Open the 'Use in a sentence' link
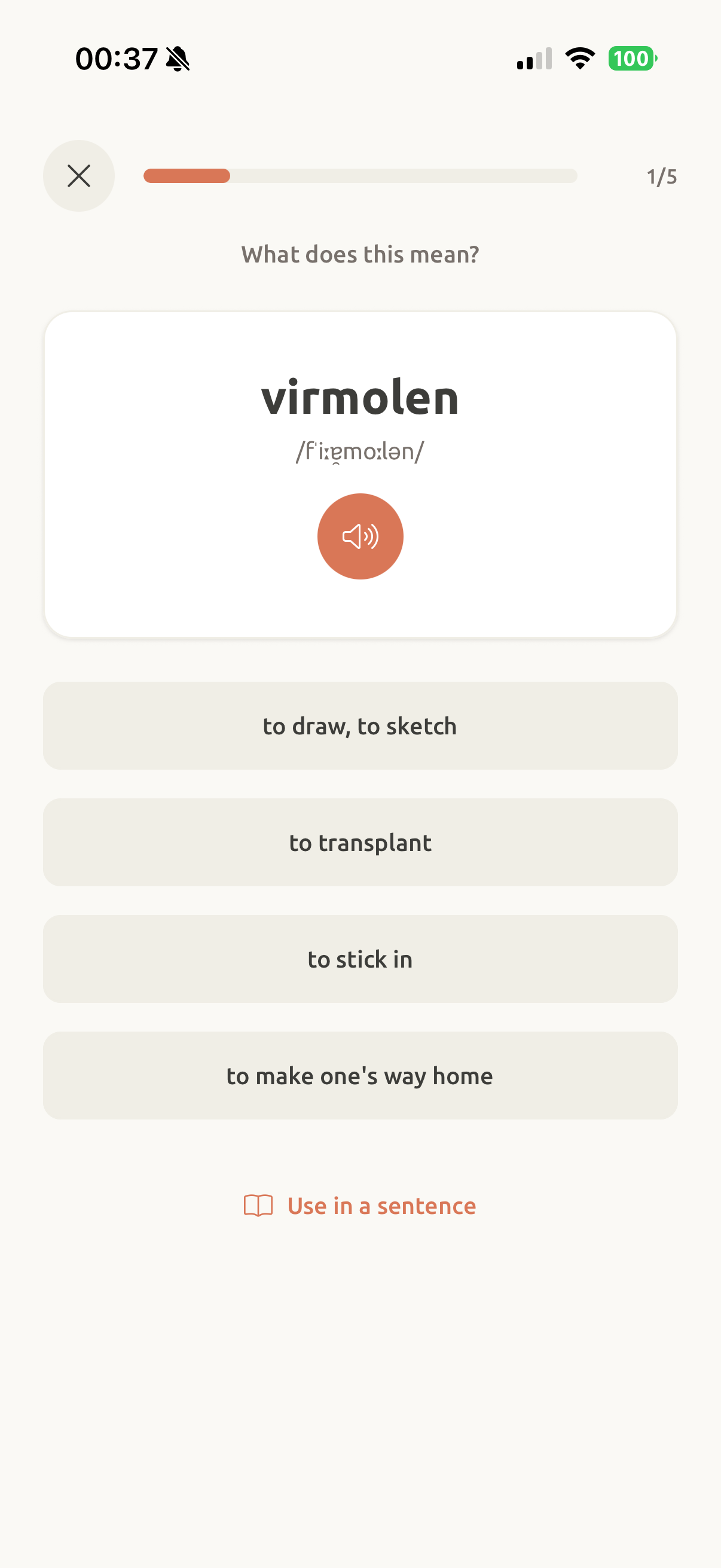721x1568 pixels. 360,1206
